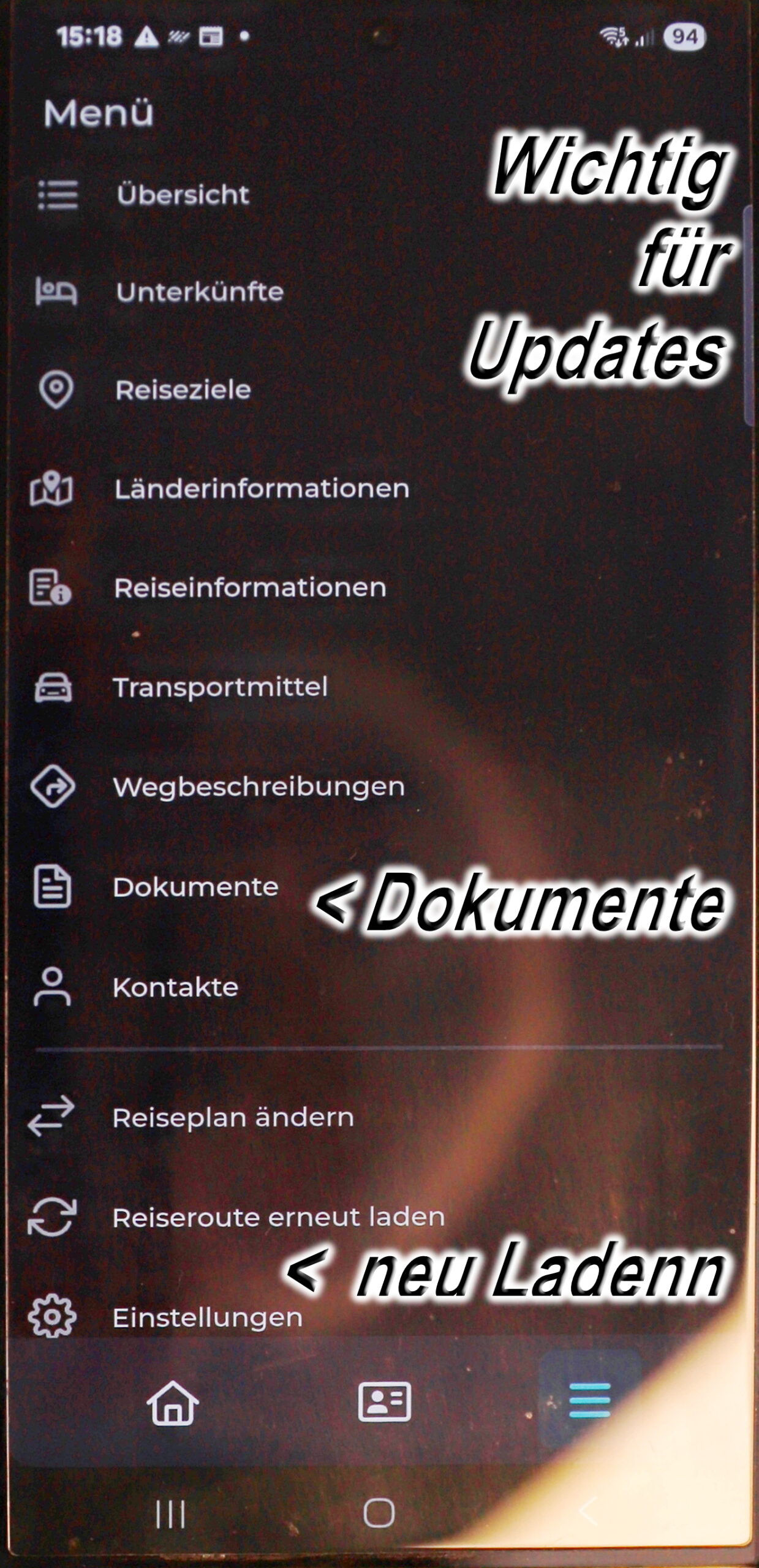Open the Dokumente menu row

coord(195,887)
